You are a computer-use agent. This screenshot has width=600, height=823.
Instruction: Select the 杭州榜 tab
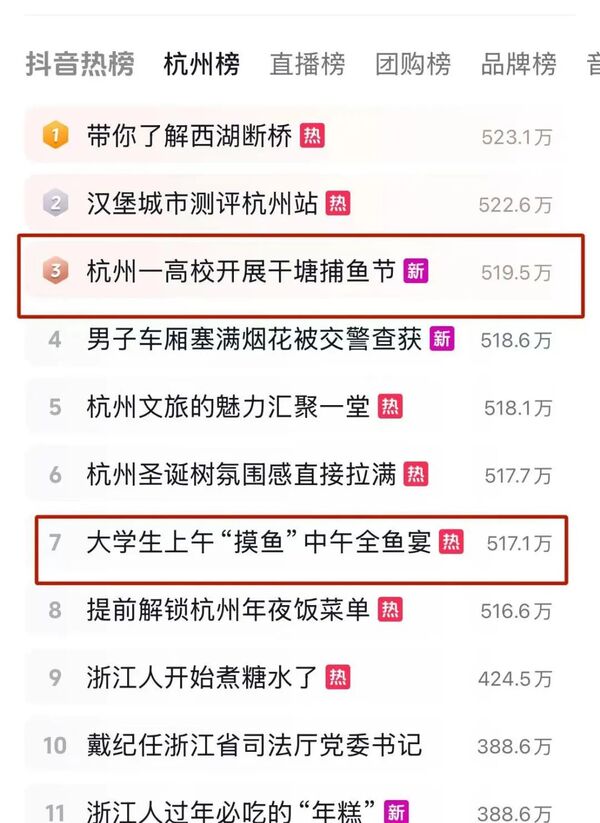click(202, 65)
